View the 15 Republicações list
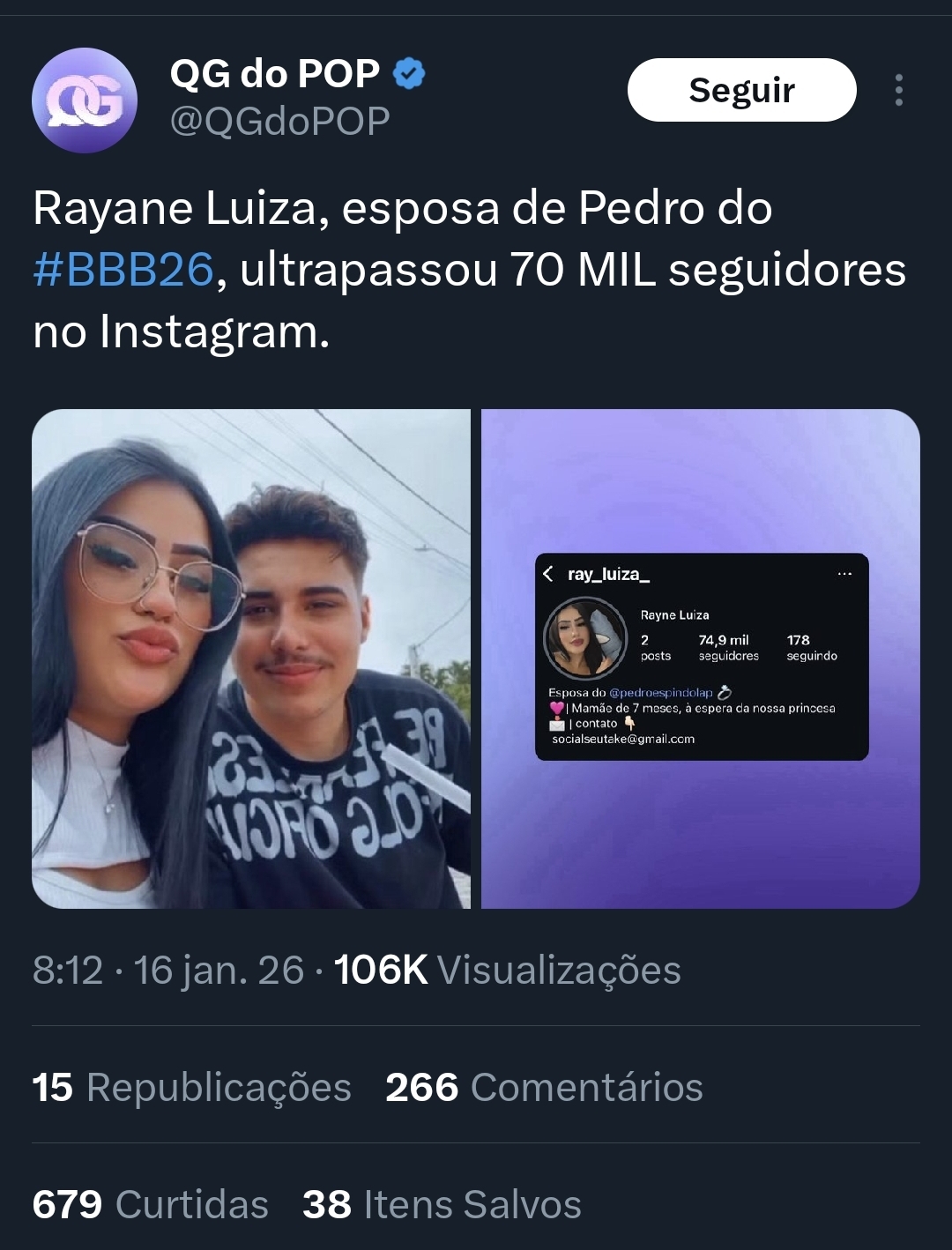 [191, 1087]
